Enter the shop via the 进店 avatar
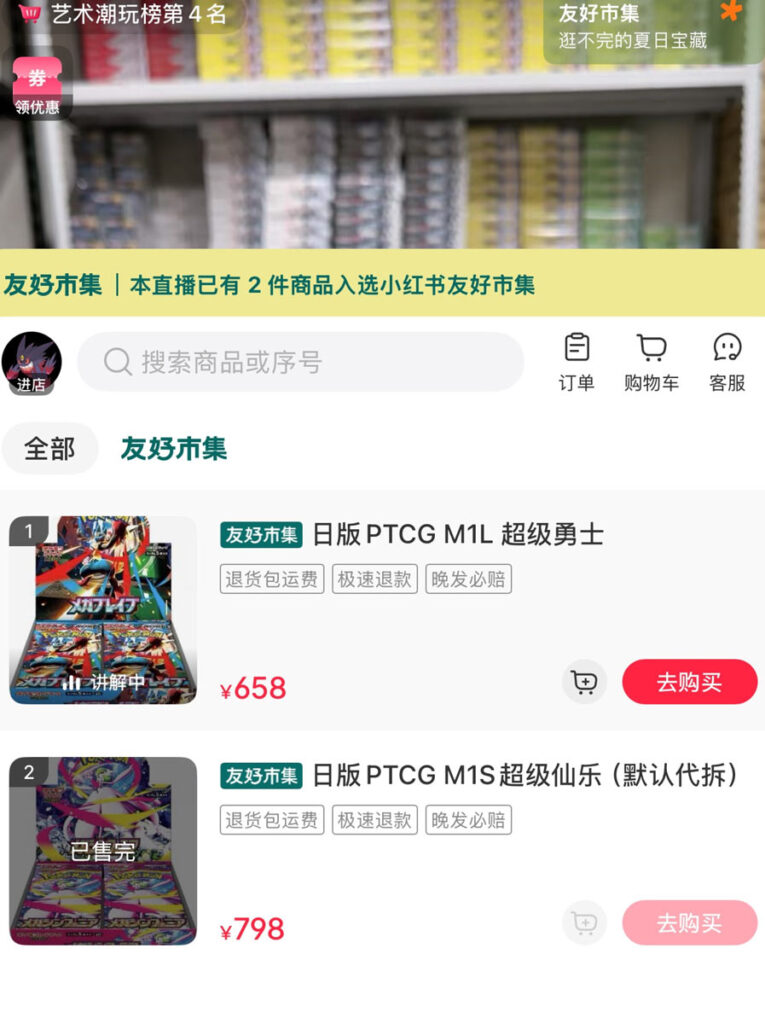The width and height of the screenshot is (765, 1024). [32, 362]
